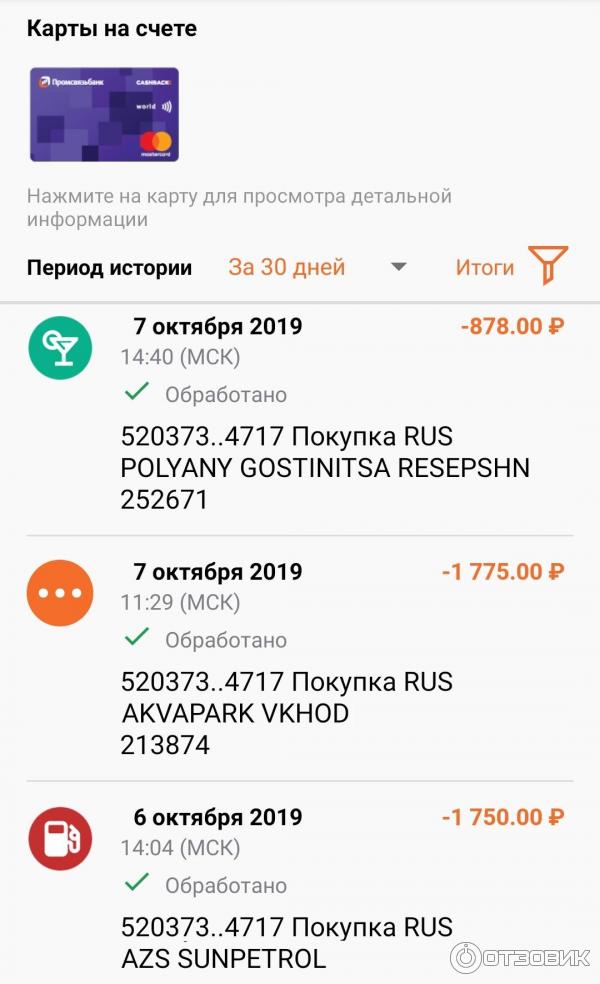600x984 pixels.
Task: Open «Итоги» summary
Action: click(485, 268)
